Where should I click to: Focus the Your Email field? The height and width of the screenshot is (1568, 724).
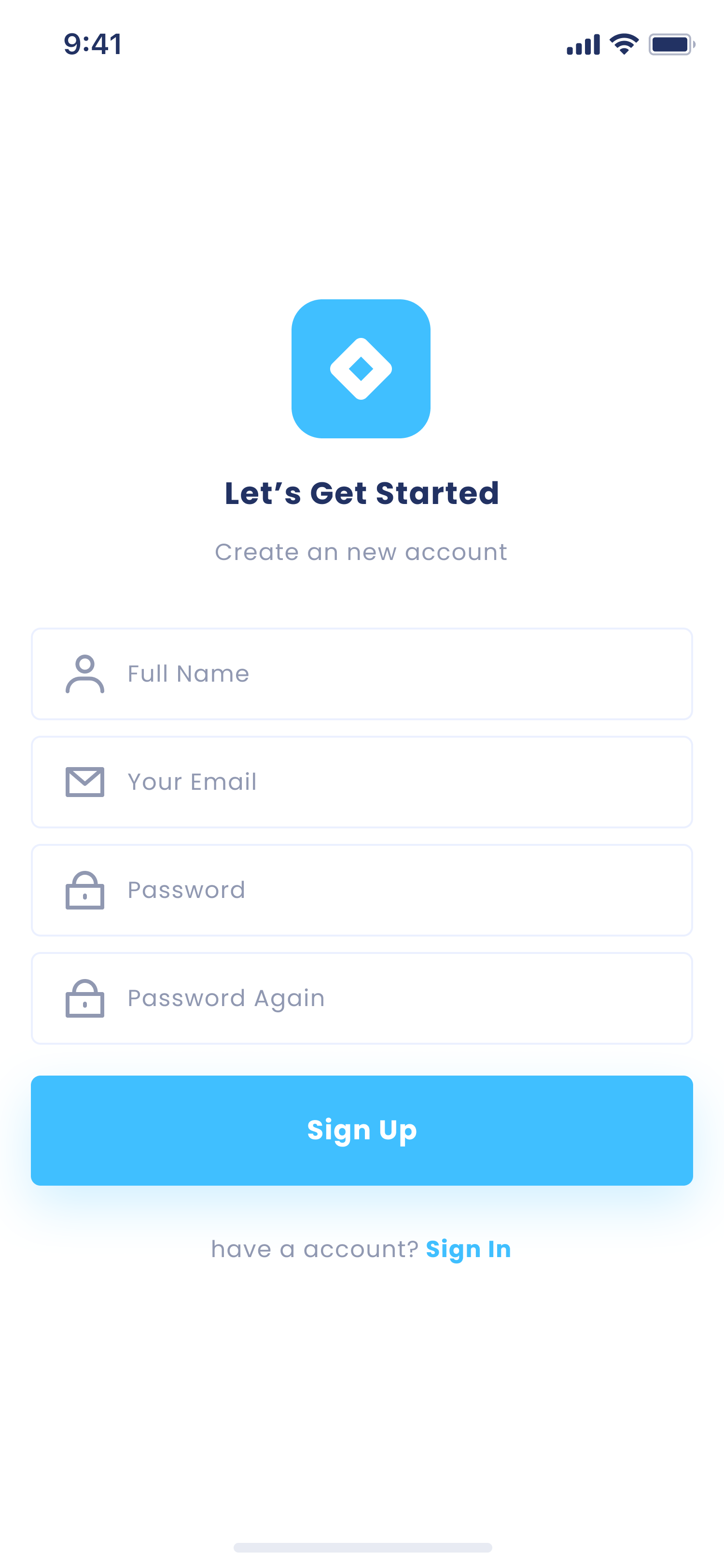pyautogui.click(x=362, y=782)
